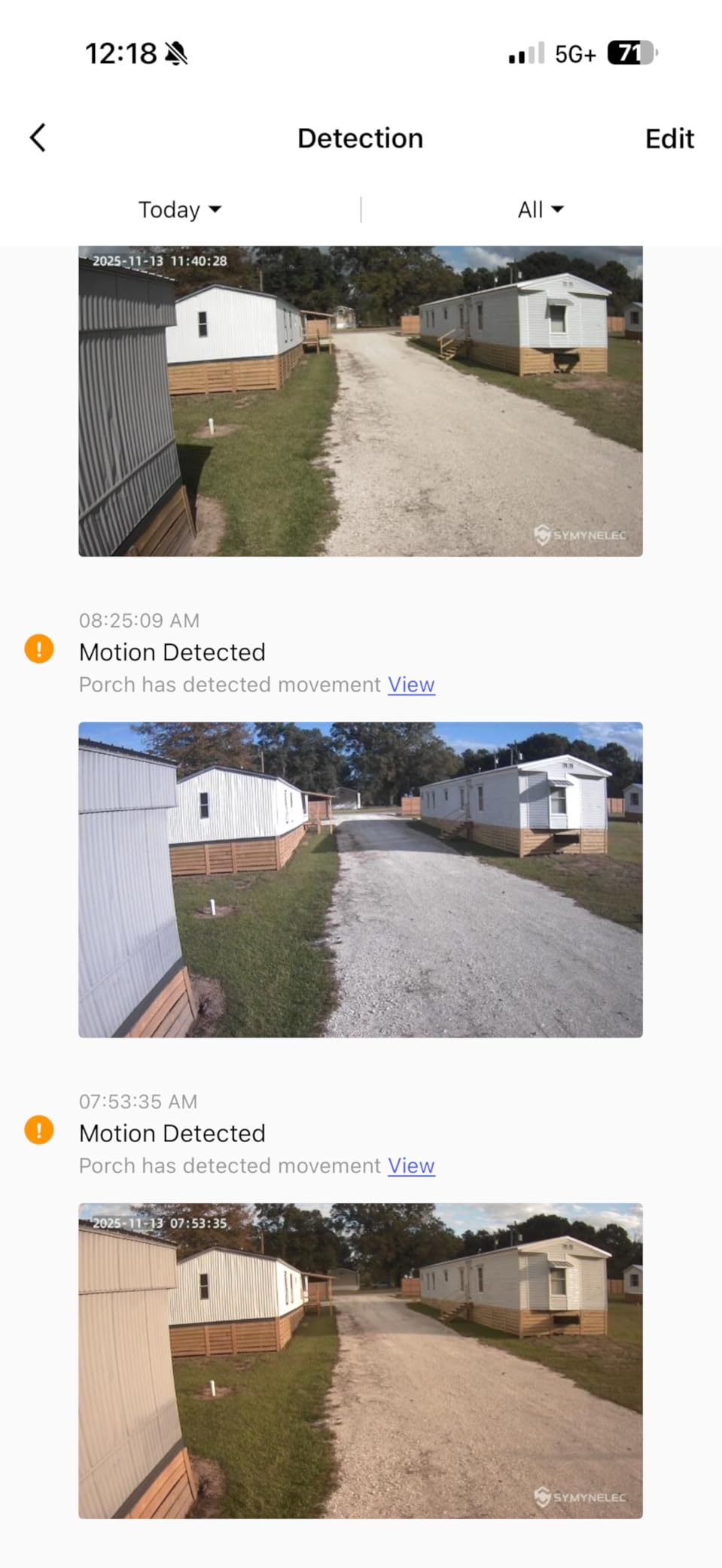
Task: Tap Edit in the top right corner
Action: point(669,138)
